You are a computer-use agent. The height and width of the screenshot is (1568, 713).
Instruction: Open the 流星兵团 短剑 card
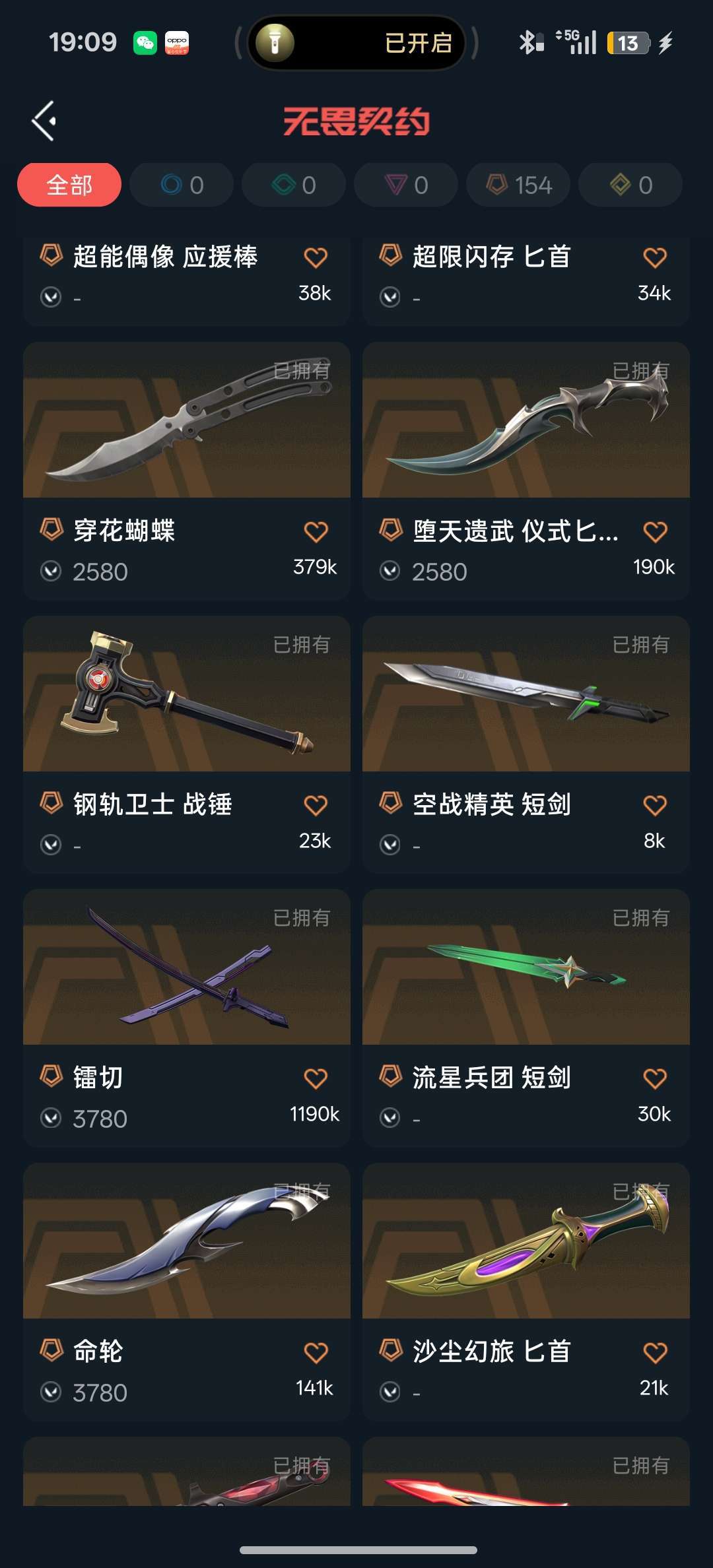pos(526,1018)
